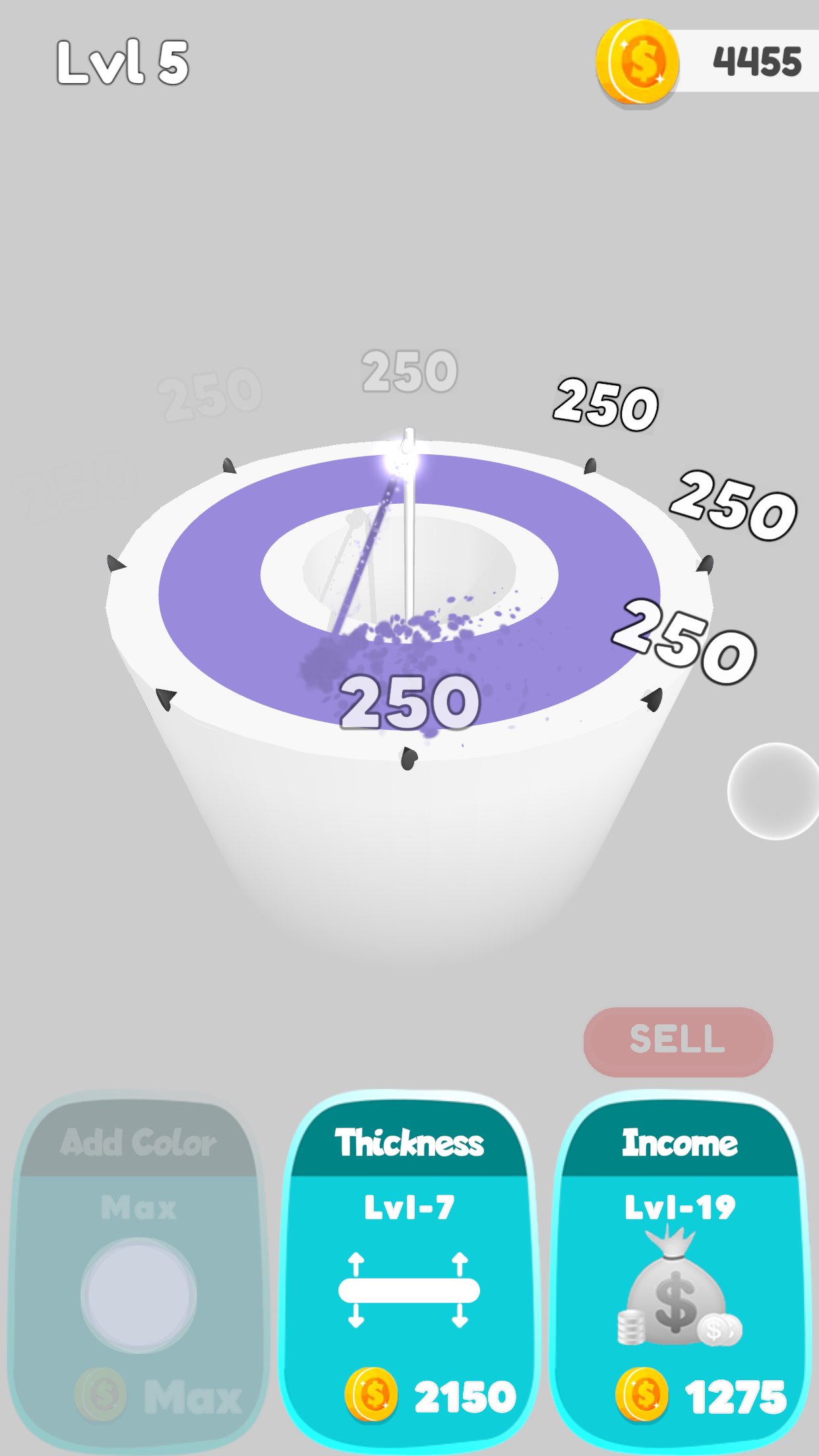Click the Lvl 5 label in the corner
The image size is (819, 1456).
click(x=121, y=63)
